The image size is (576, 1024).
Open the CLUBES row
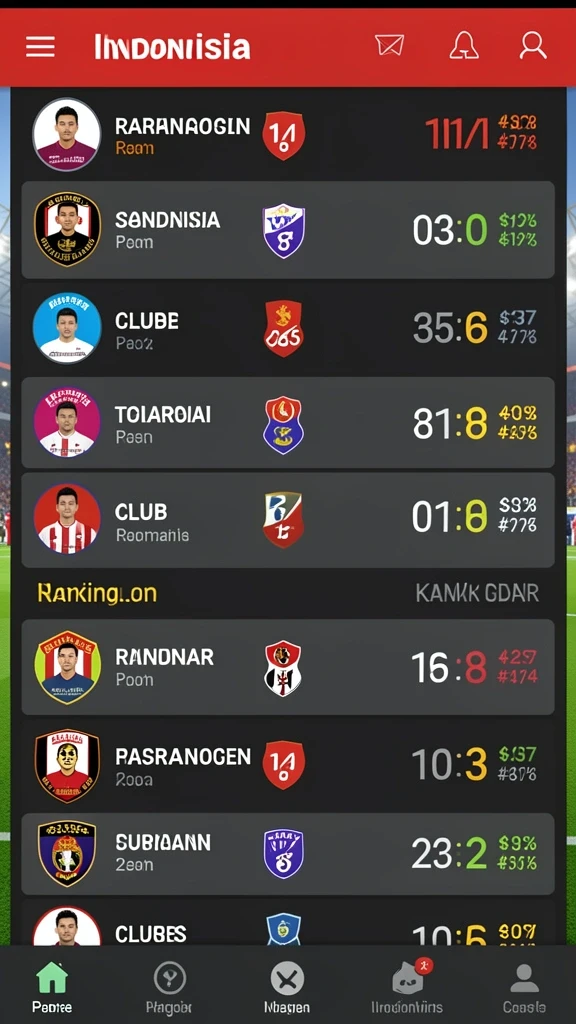288,922
